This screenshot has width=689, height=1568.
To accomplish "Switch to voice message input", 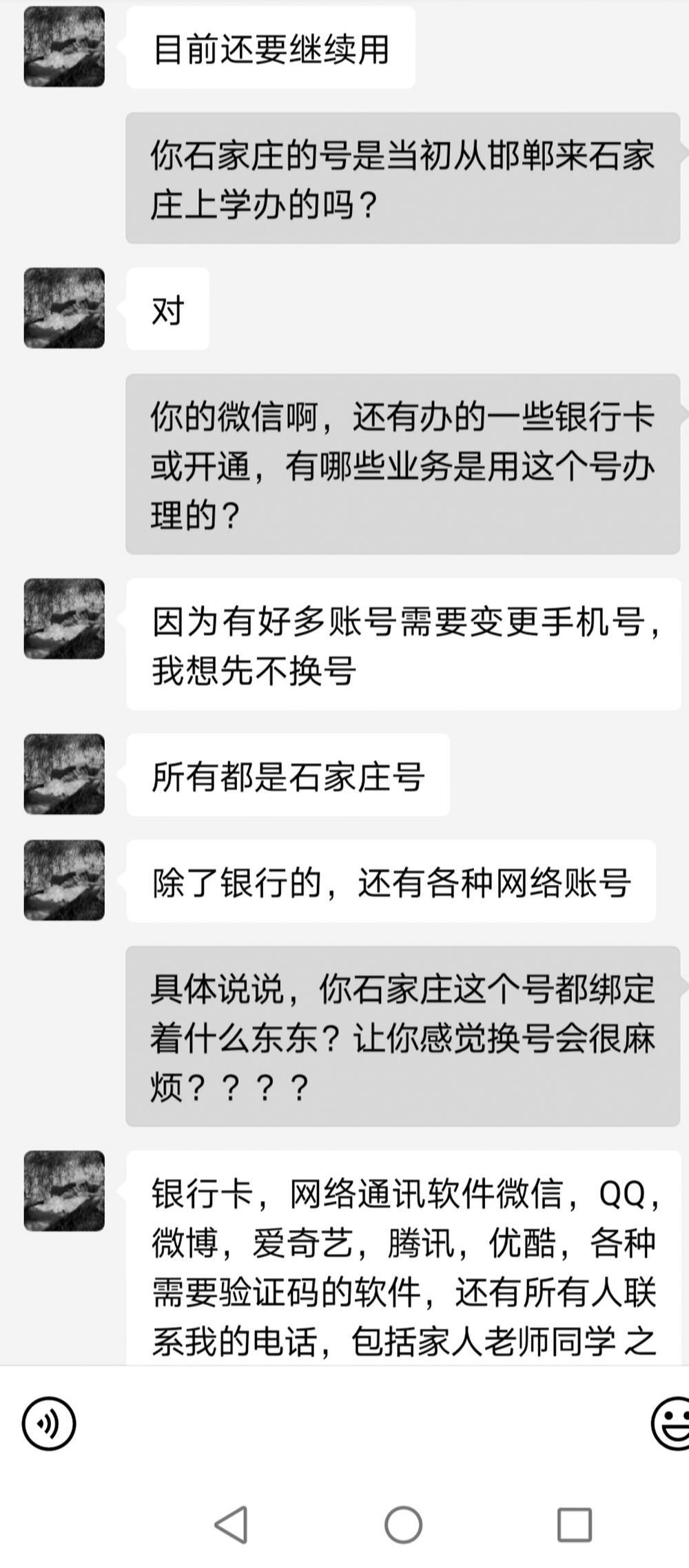I will [x=49, y=1423].
